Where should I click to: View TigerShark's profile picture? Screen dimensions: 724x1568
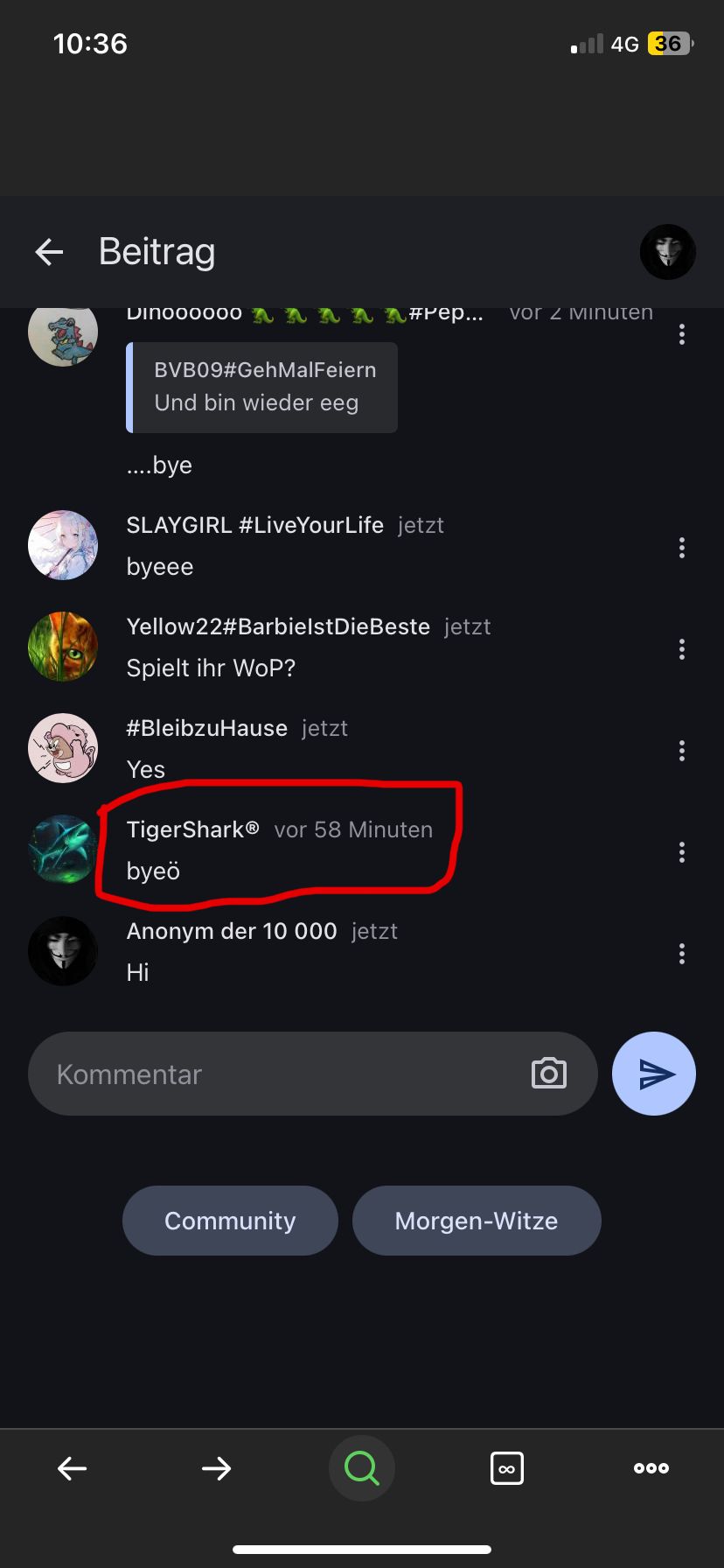point(63,850)
